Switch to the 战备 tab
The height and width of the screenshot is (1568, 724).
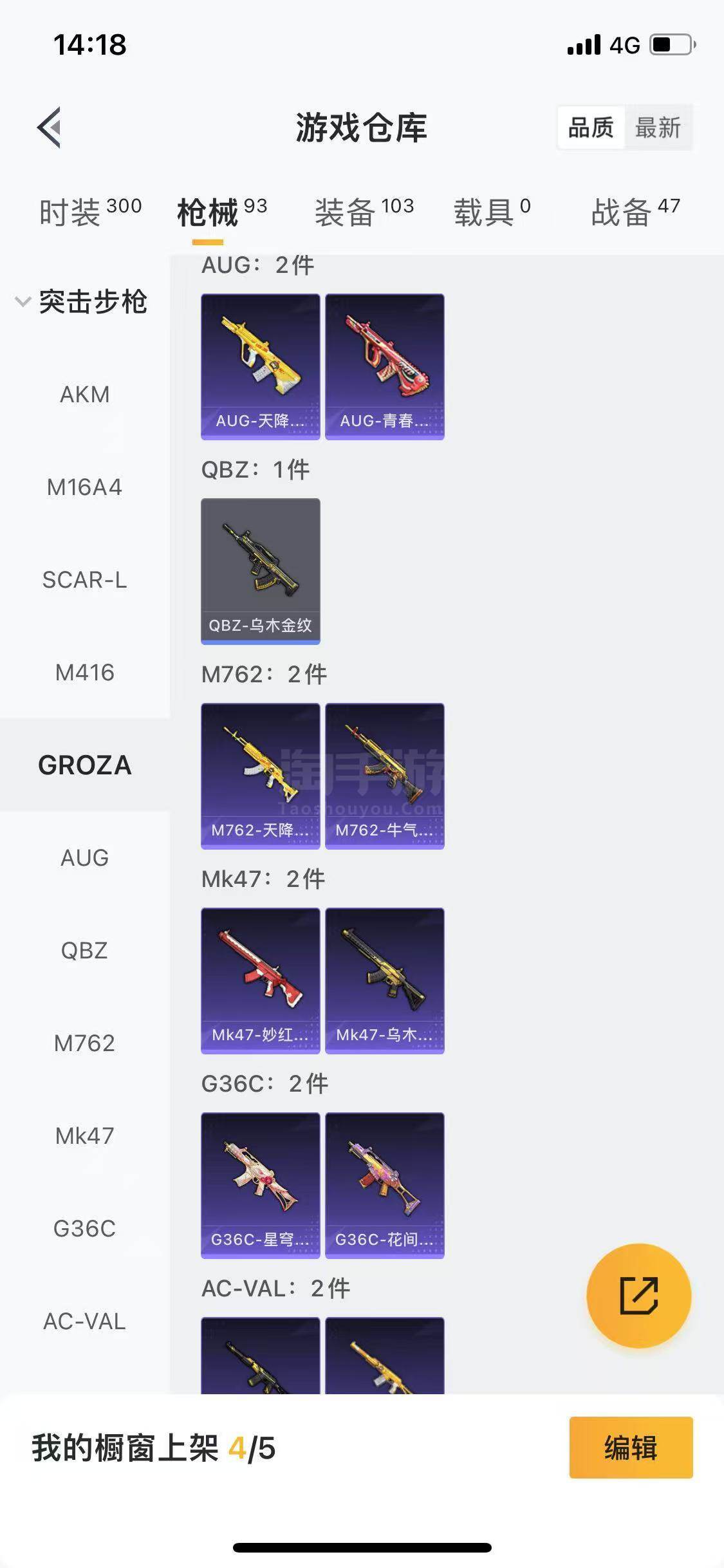click(x=635, y=211)
